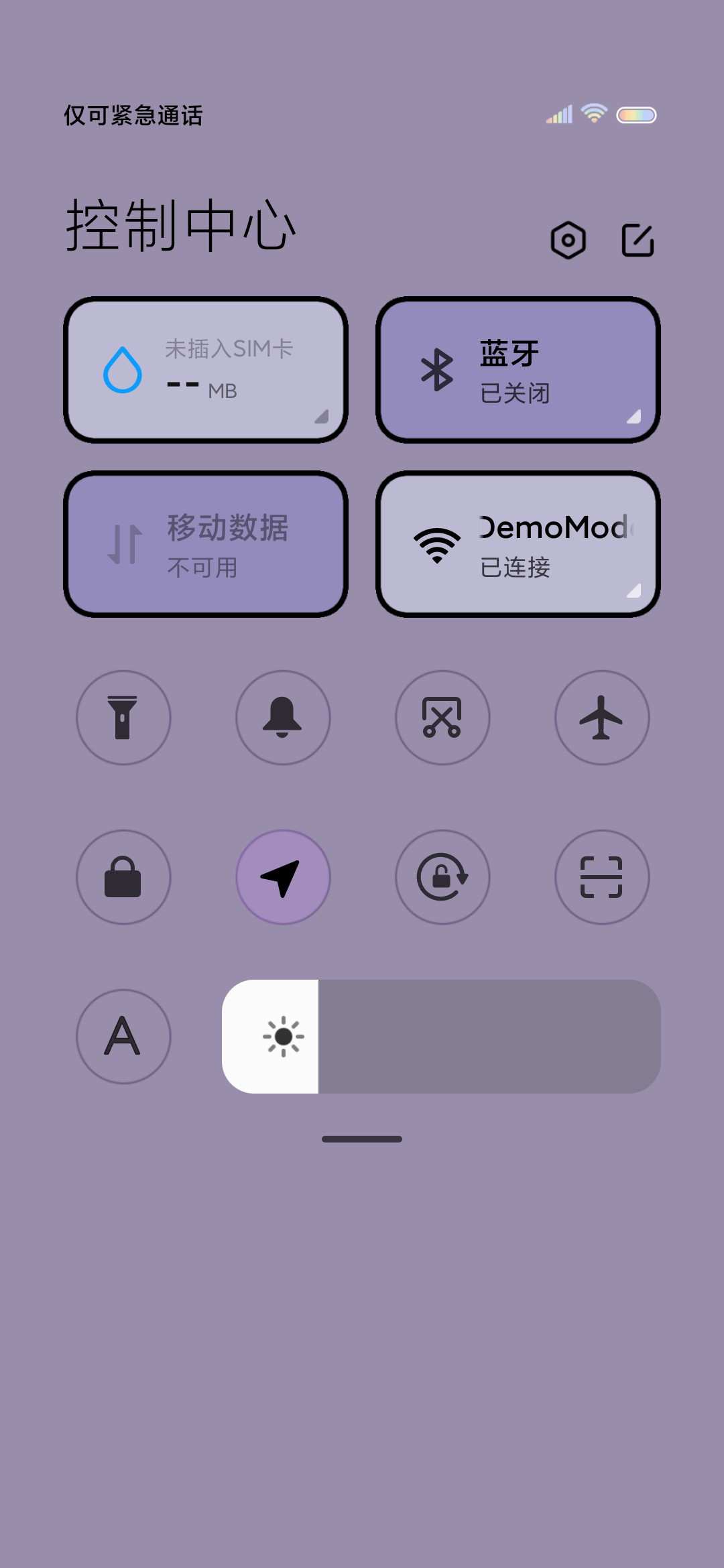The width and height of the screenshot is (724, 1568).
Task: Open the scanner icon
Action: [602, 877]
